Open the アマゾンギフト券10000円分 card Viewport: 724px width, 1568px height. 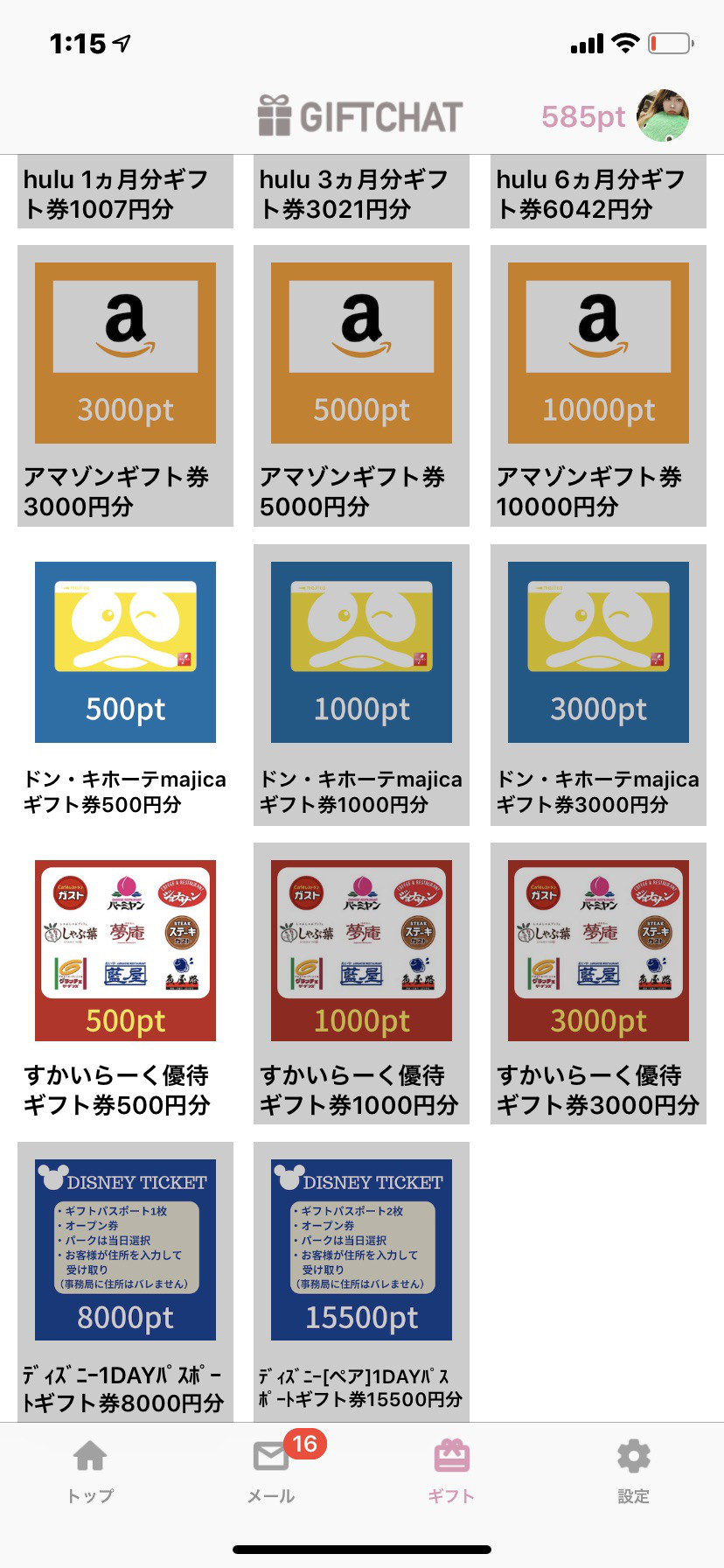[x=598, y=385]
